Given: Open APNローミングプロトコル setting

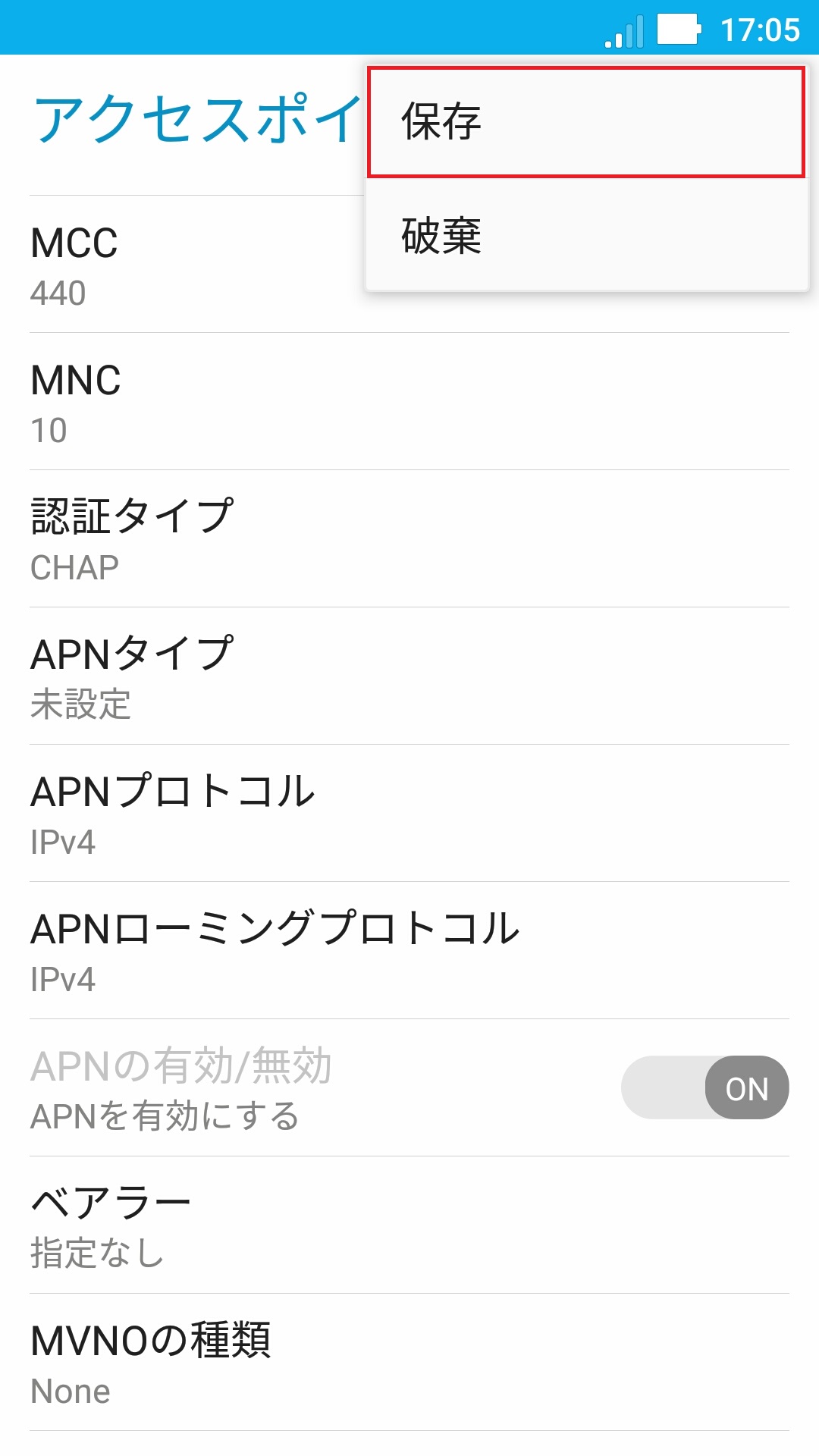Looking at the screenshot, I should point(409,951).
